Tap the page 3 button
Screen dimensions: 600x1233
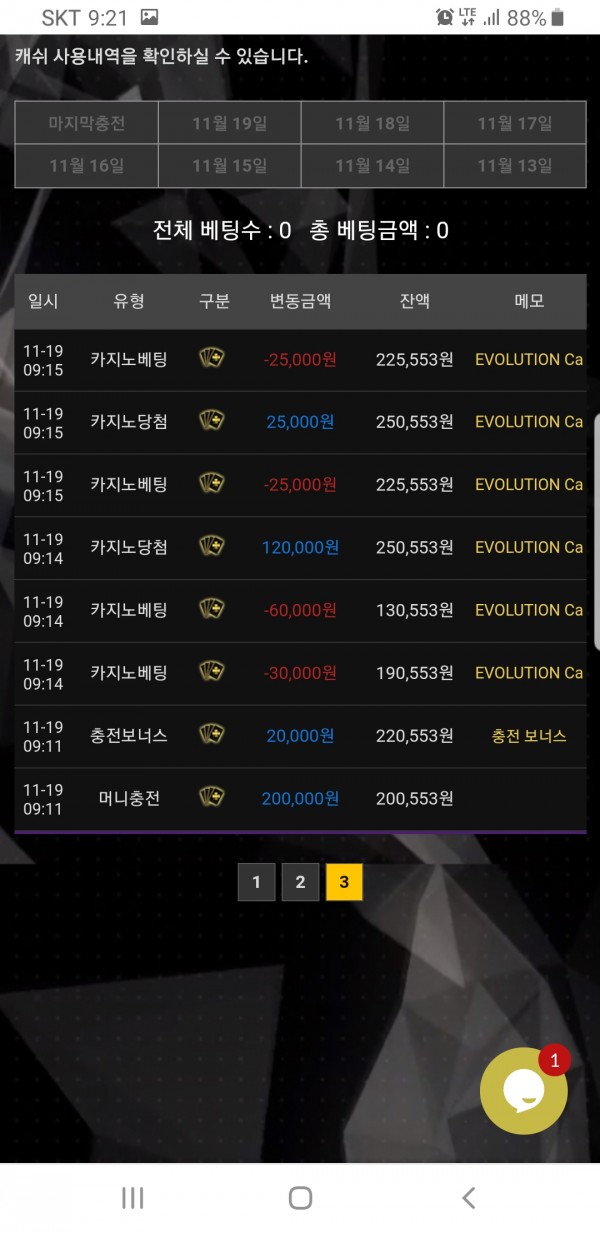coord(344,882)
